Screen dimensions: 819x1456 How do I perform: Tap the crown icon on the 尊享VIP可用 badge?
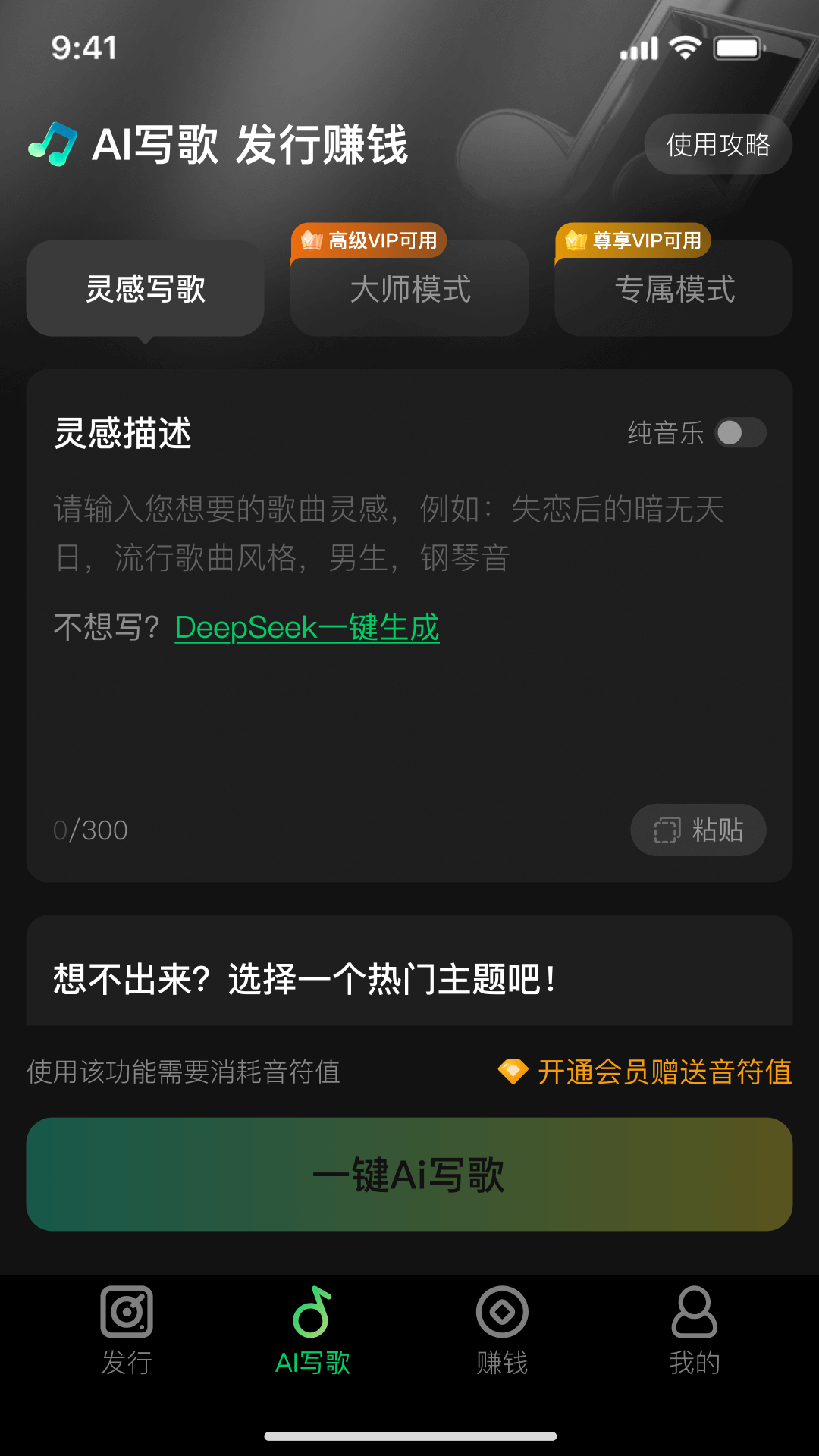[x=576, y=240]
